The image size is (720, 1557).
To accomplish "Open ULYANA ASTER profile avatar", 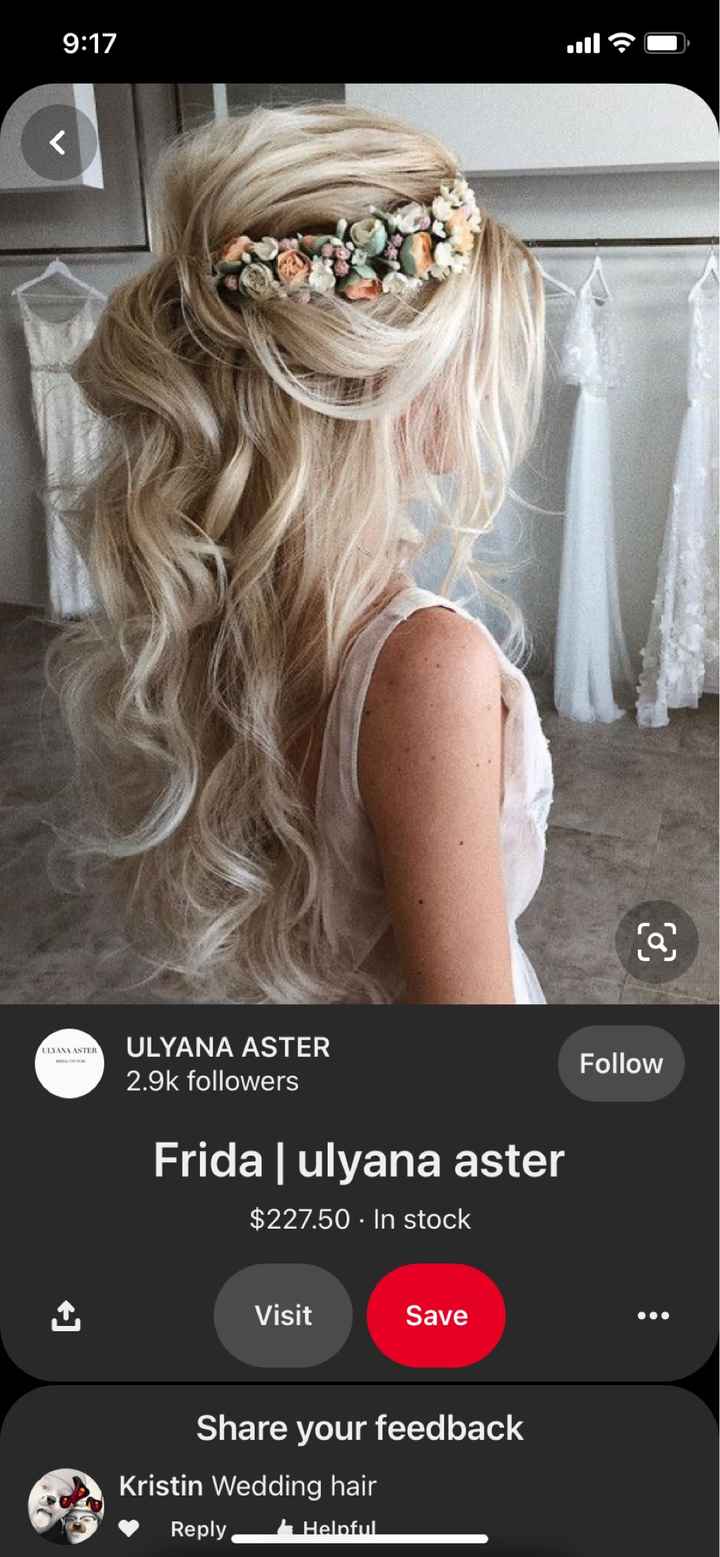I will (x=69, y=1063).
